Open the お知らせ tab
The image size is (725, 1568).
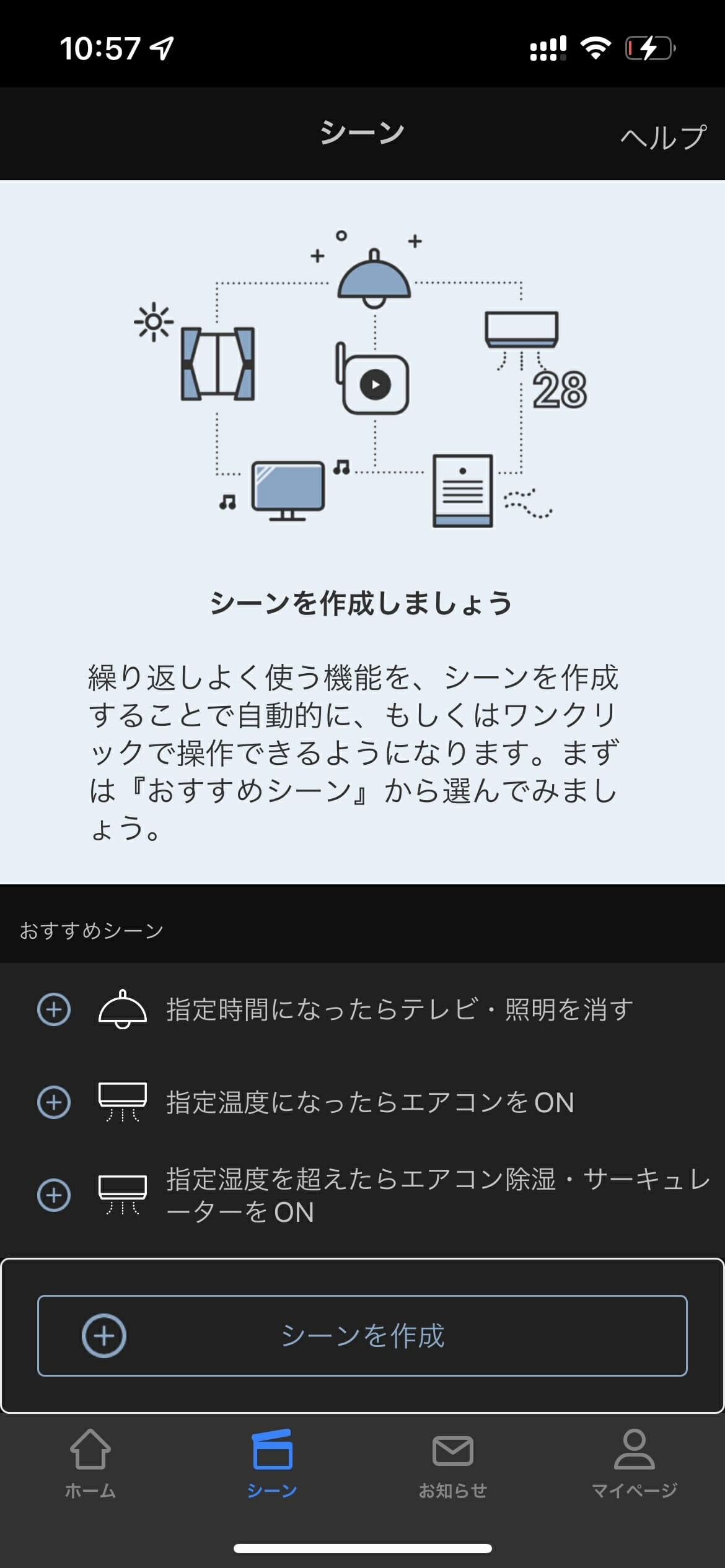(453, 1464)
